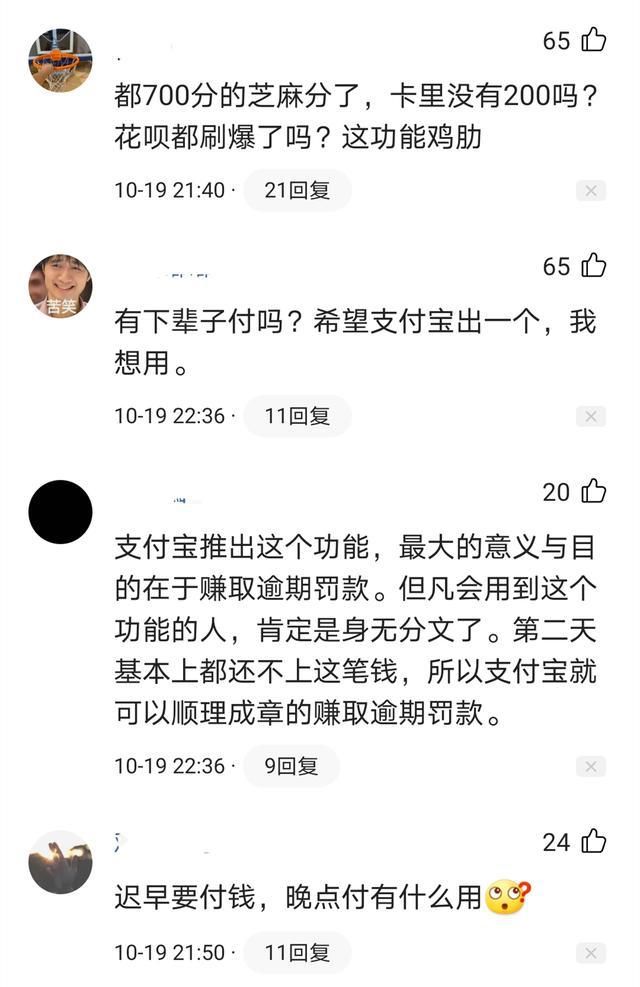The image size is (640, 987).
Task: Like the 迟早要付钱 comment
Action: 593,842
